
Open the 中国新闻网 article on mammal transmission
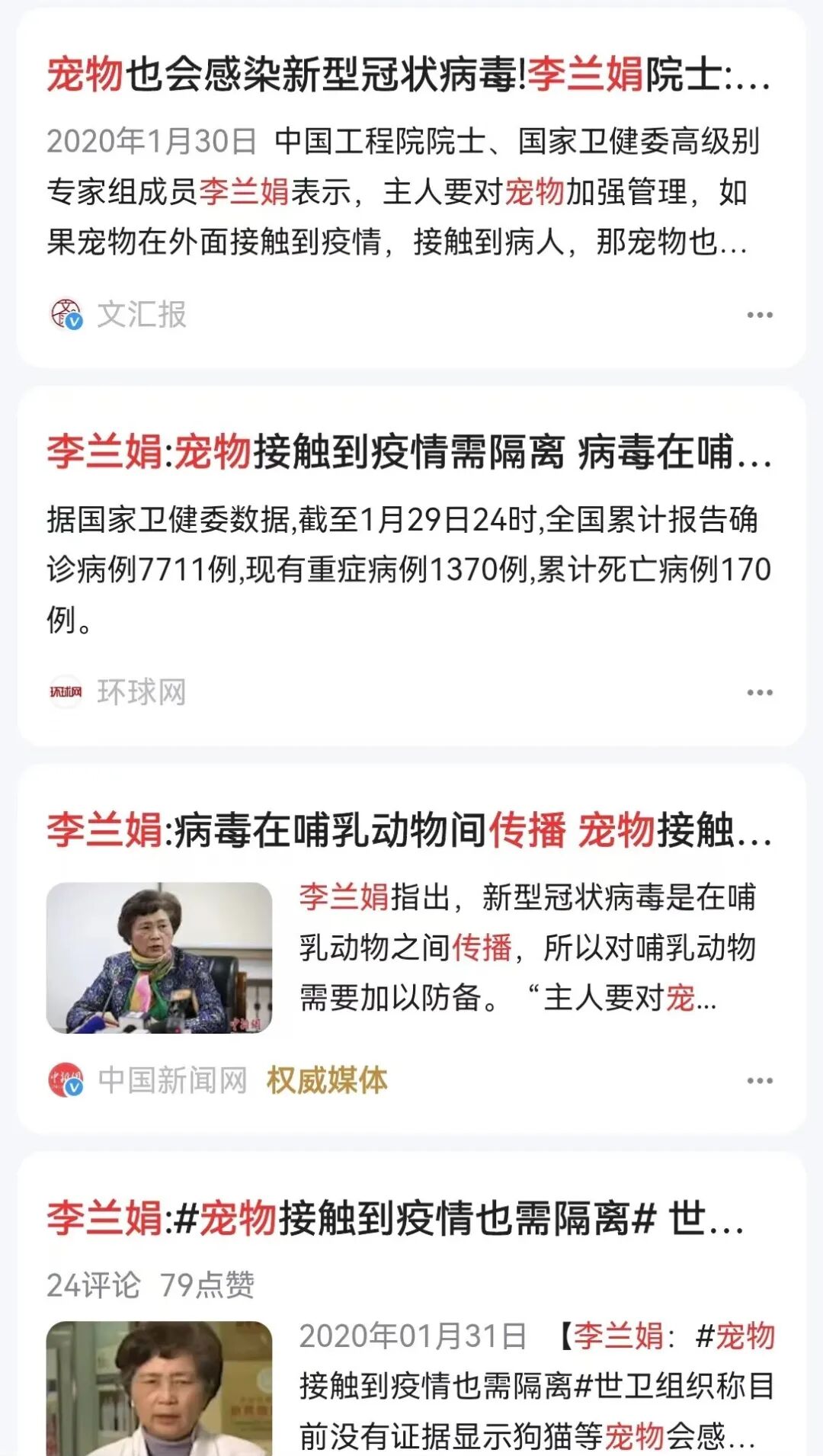pyautogui.click(x=408, y=830)
